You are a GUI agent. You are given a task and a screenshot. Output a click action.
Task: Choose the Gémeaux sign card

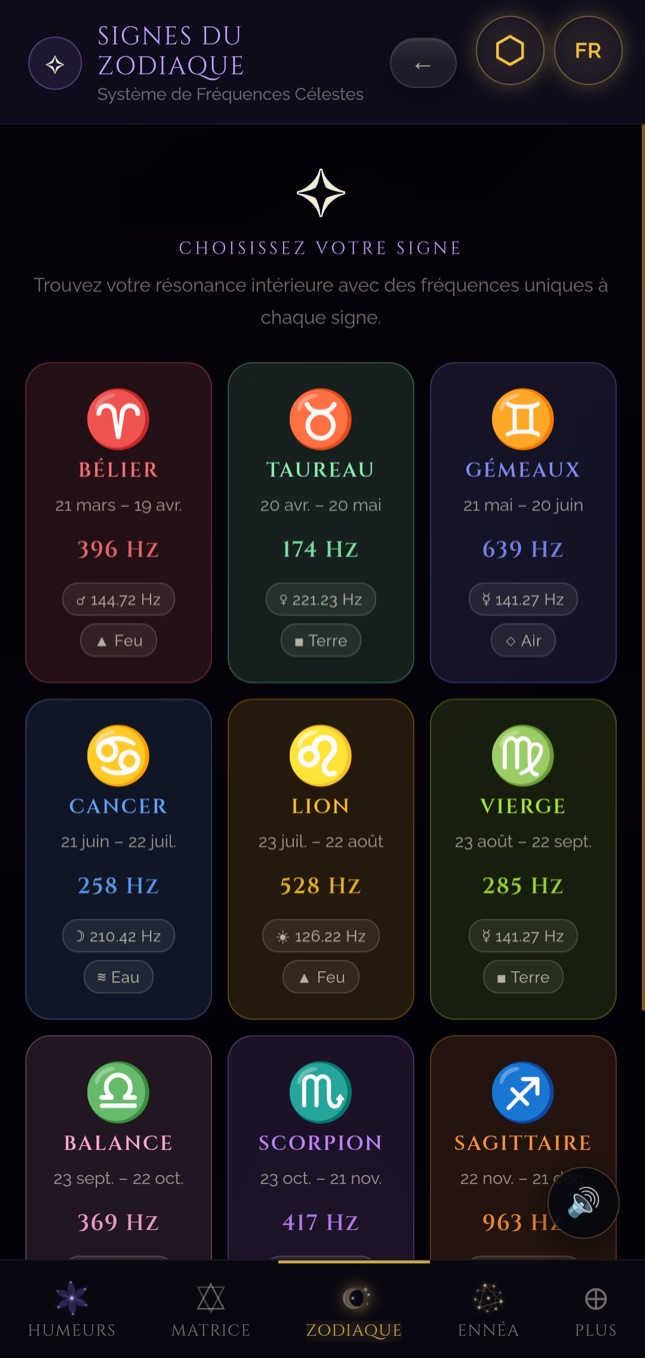point(523,522)
